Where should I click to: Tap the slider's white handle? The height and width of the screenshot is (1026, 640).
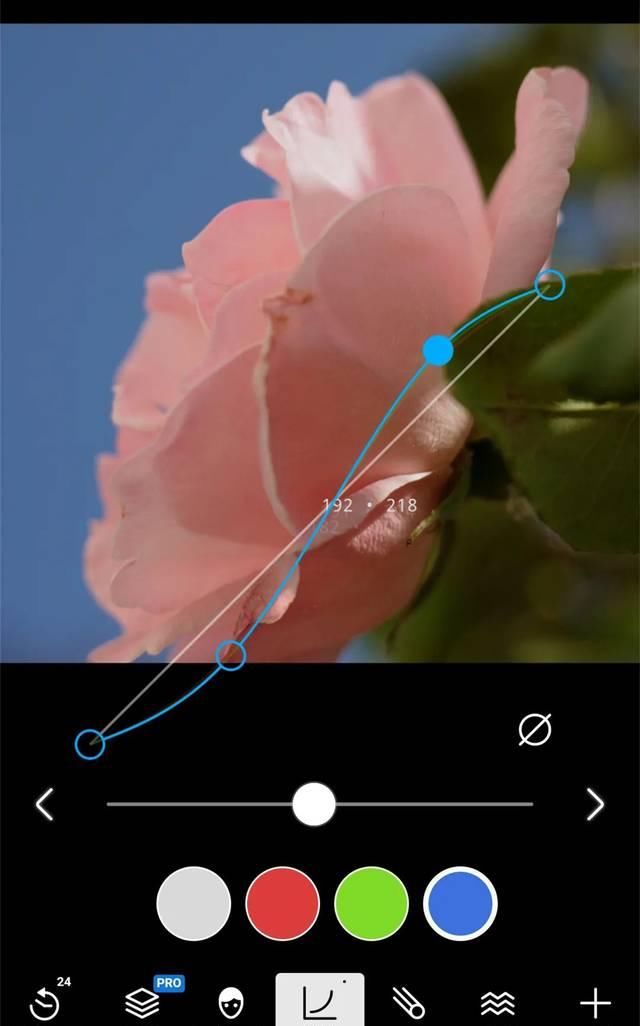pos(314,804)
